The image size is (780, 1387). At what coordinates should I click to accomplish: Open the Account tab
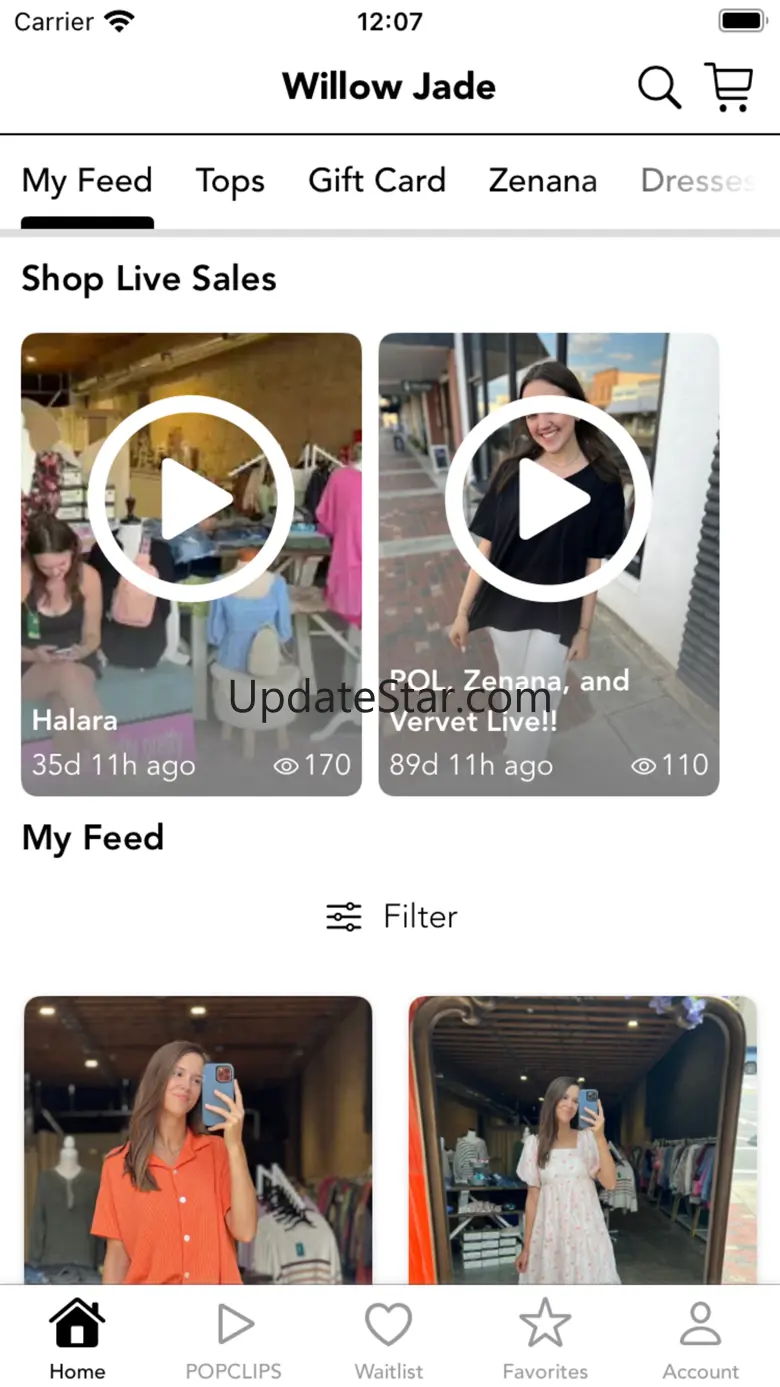coord(700,1340)
